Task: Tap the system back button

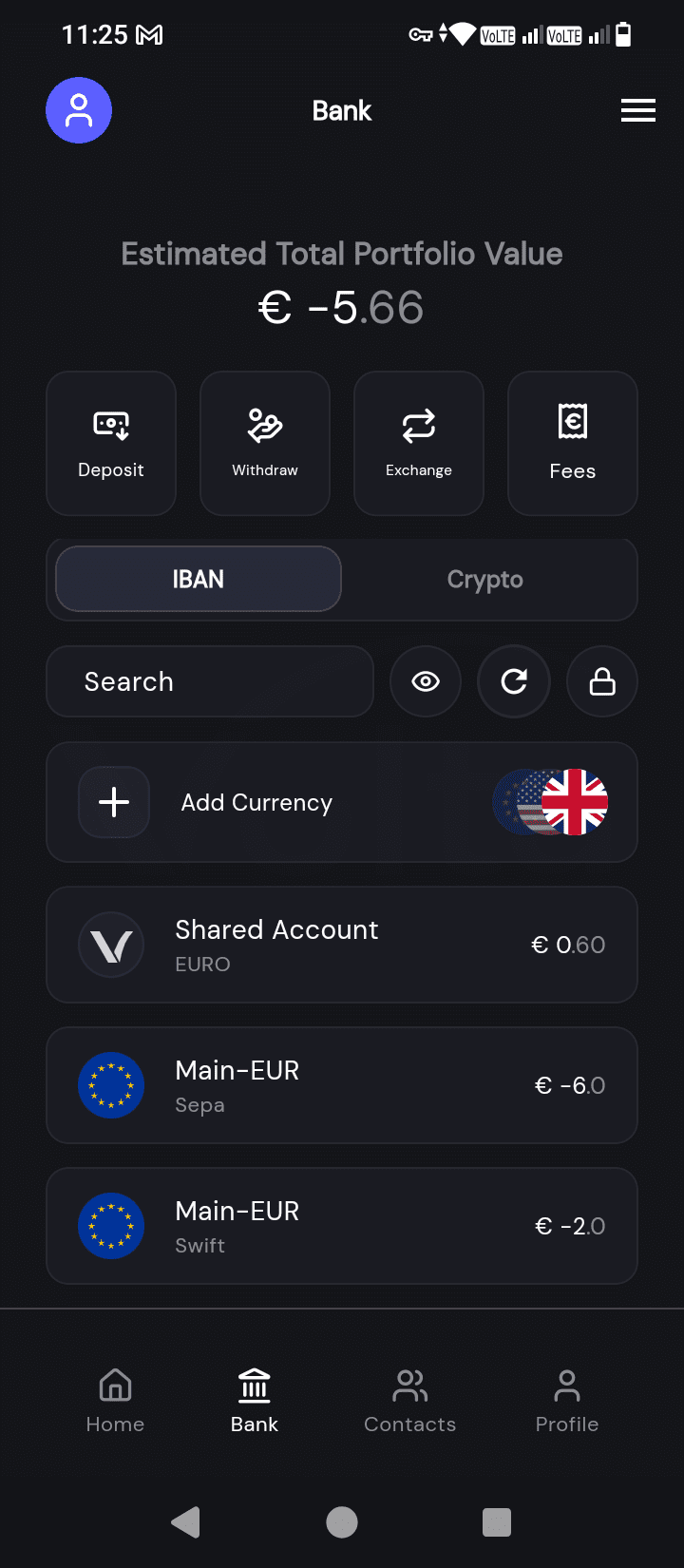Action: [186, 1521]
